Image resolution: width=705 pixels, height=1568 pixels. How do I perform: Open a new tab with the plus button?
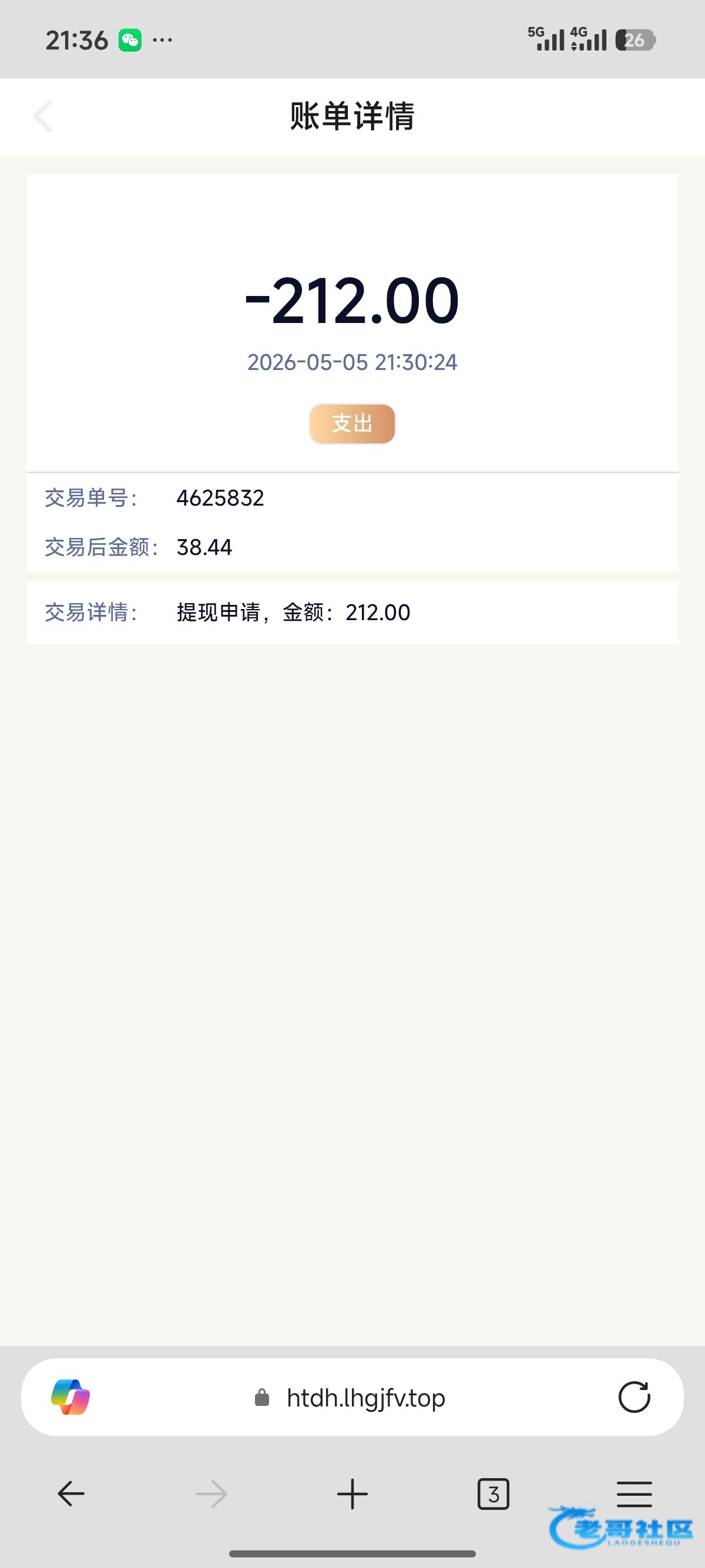(352, 1494)
